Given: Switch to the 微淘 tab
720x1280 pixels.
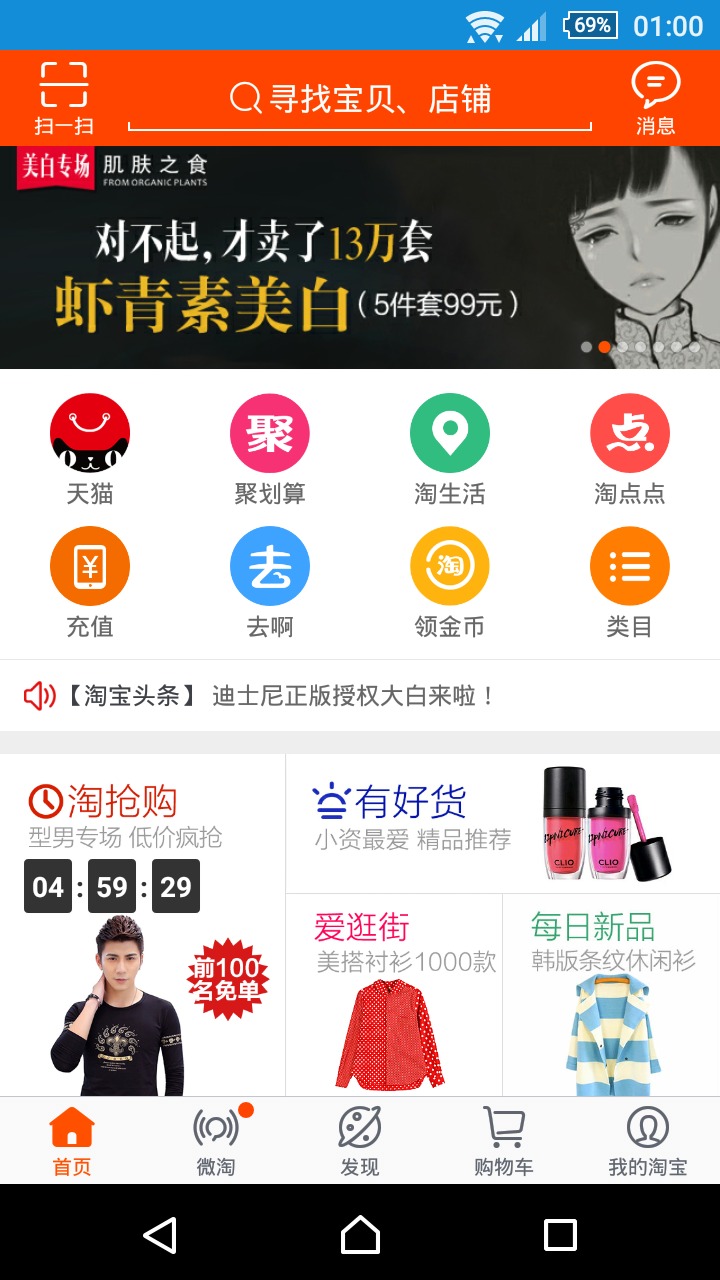Looking at the screenshot, I should click(x=216, y=1140).
